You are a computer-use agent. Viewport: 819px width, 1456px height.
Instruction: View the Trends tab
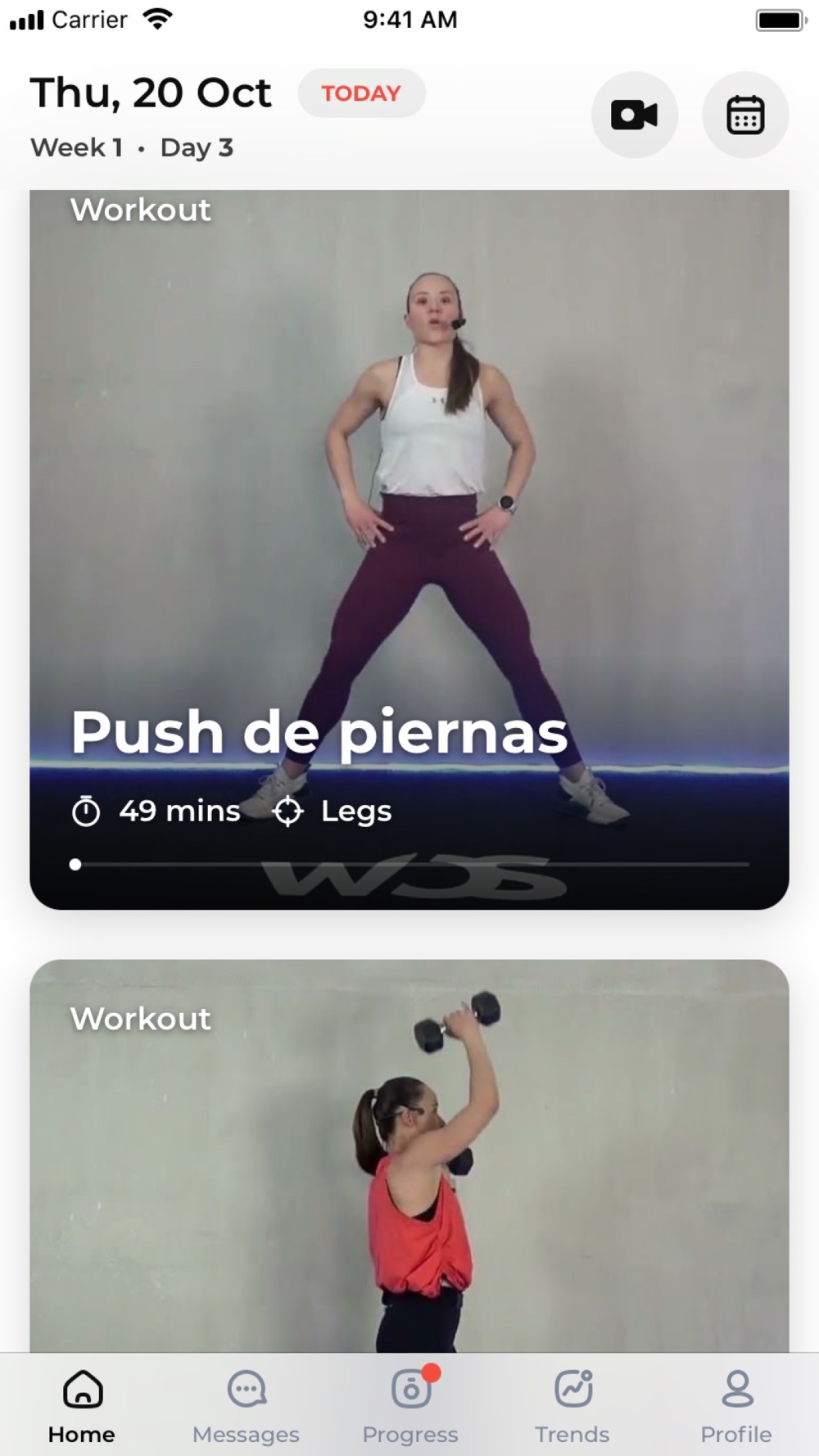(572, 1405)
